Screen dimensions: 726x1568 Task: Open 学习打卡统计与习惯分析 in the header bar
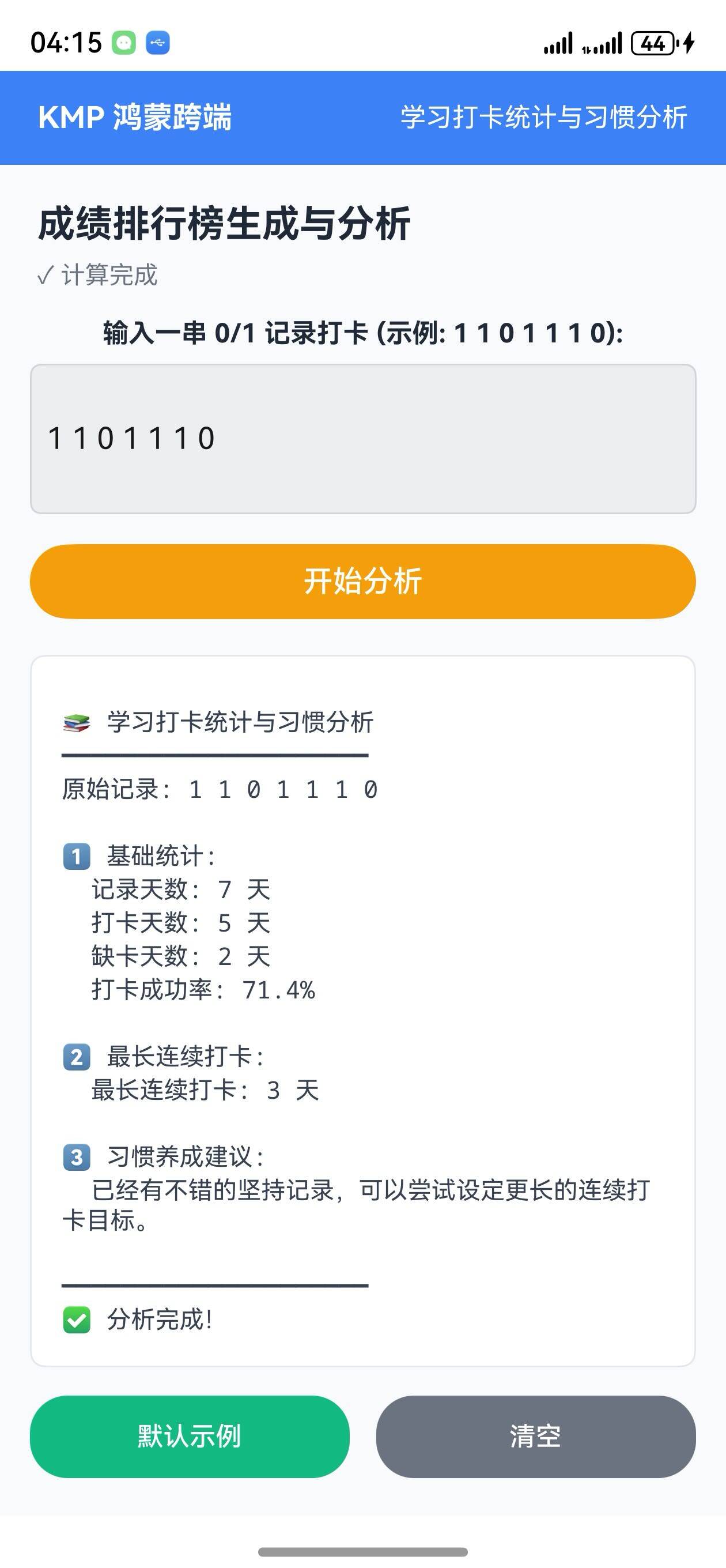pos(544,117)
